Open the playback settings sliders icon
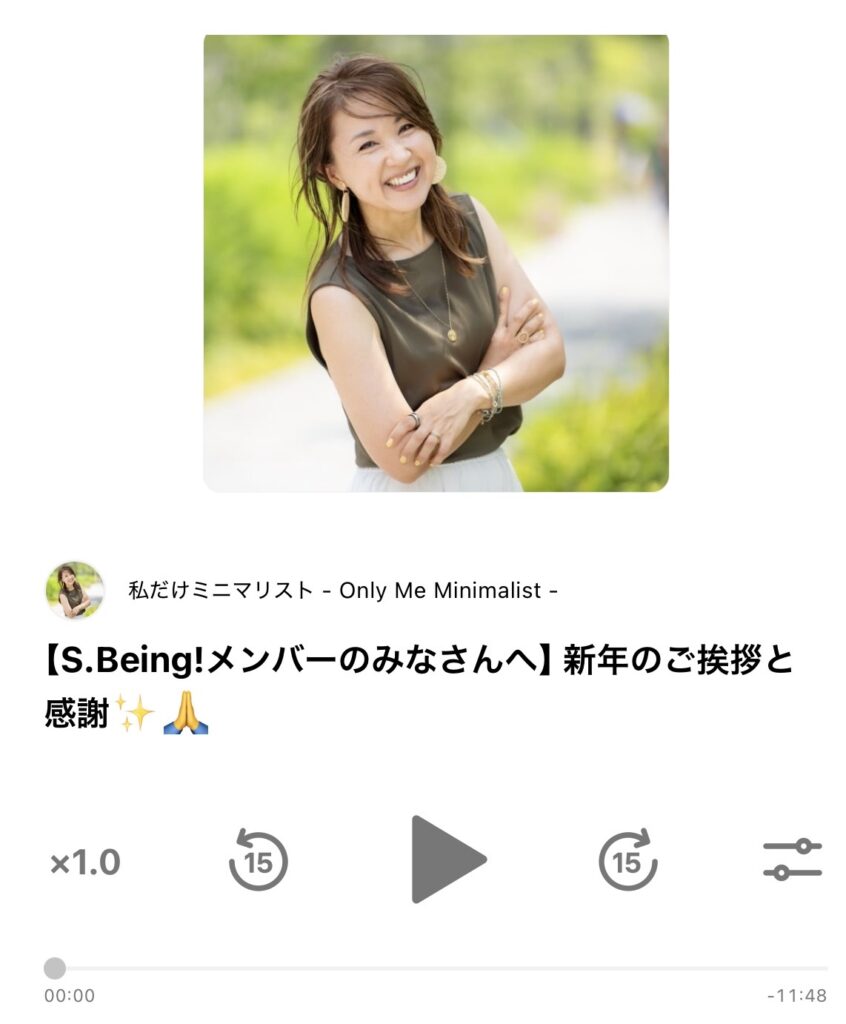The height and width of the screenshot is (1024, 846). click(792, 860)
